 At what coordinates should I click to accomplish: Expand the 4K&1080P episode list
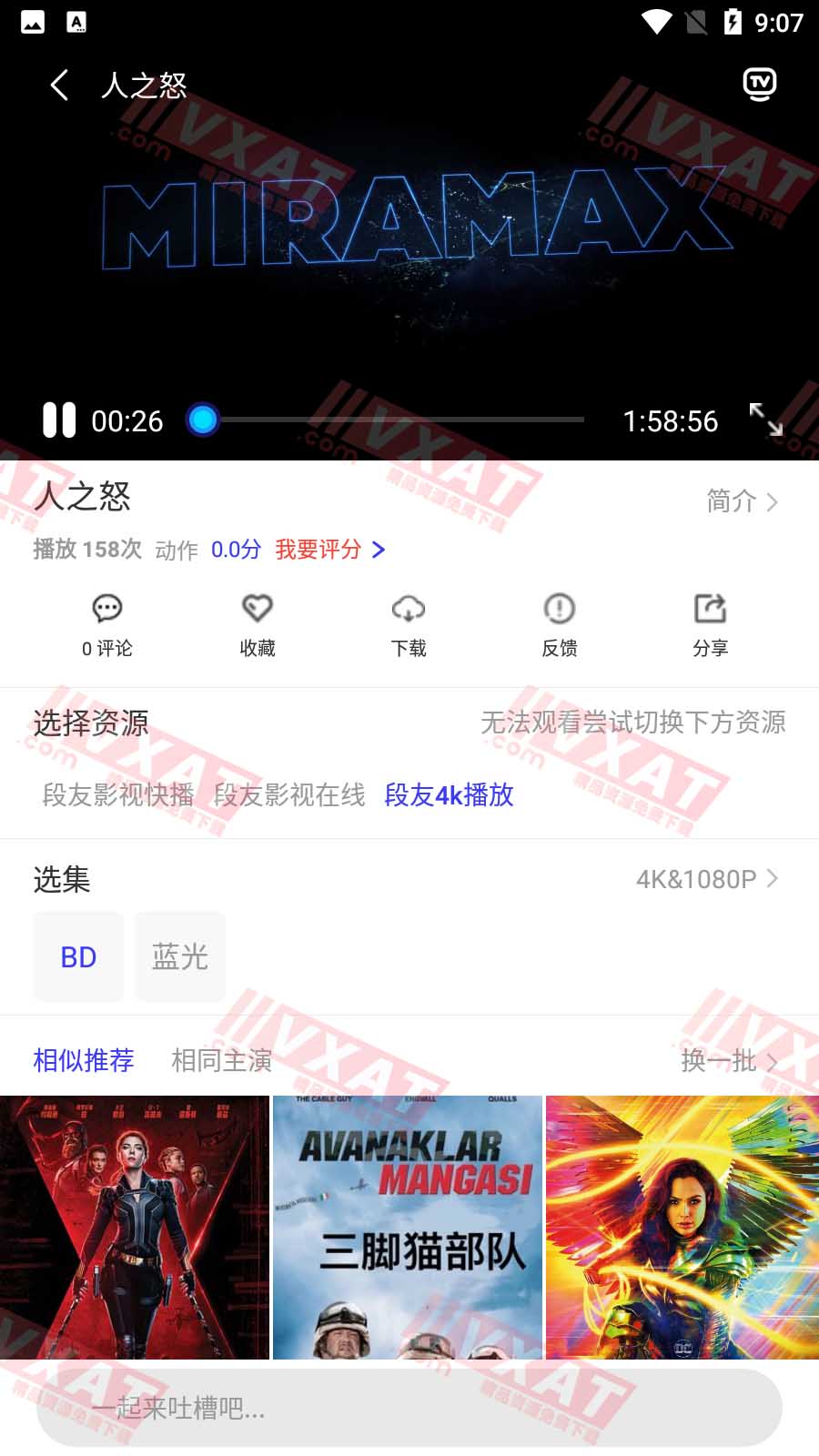[706, 879]
